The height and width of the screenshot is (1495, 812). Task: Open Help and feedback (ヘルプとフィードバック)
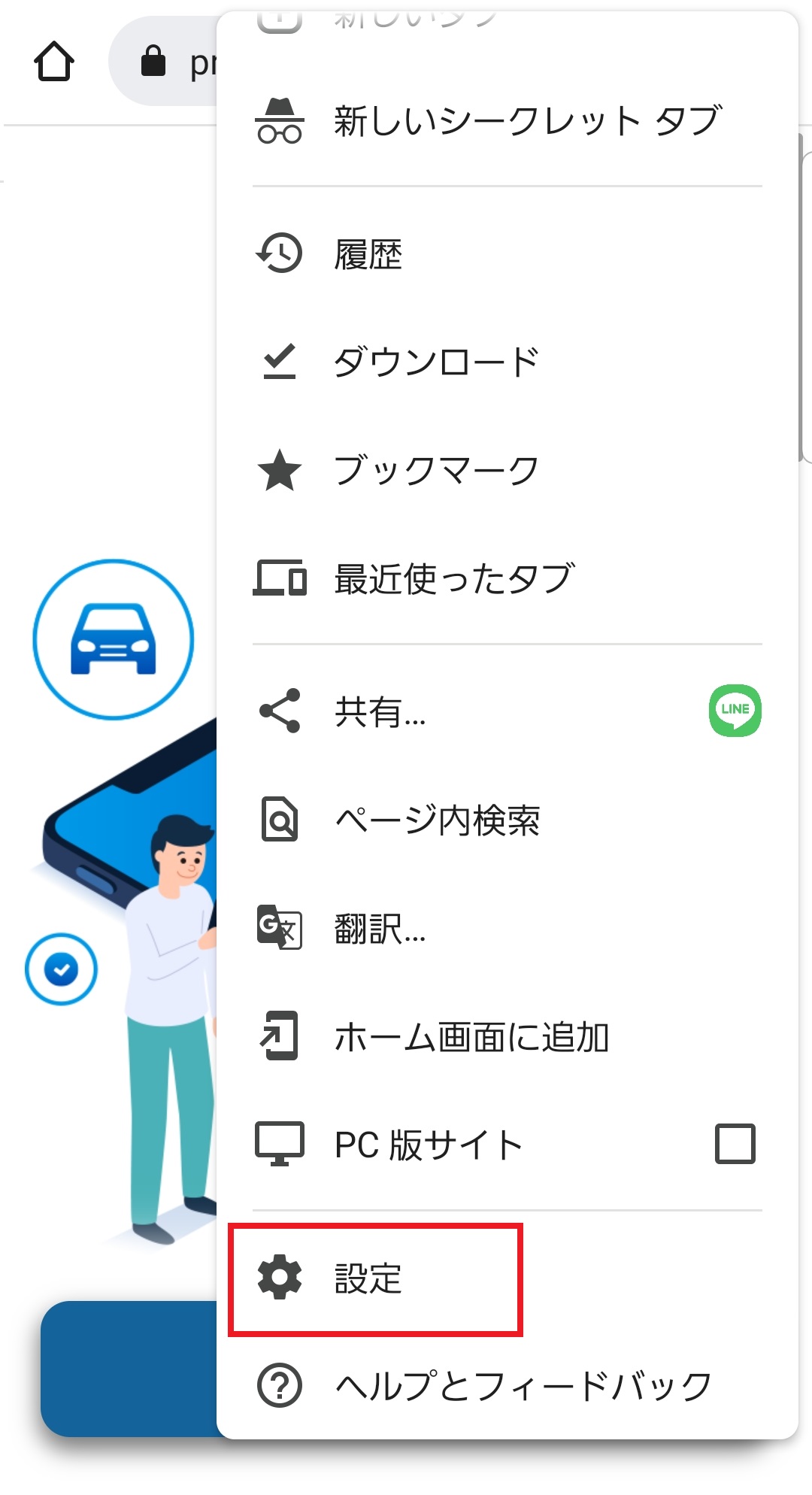523,1386
